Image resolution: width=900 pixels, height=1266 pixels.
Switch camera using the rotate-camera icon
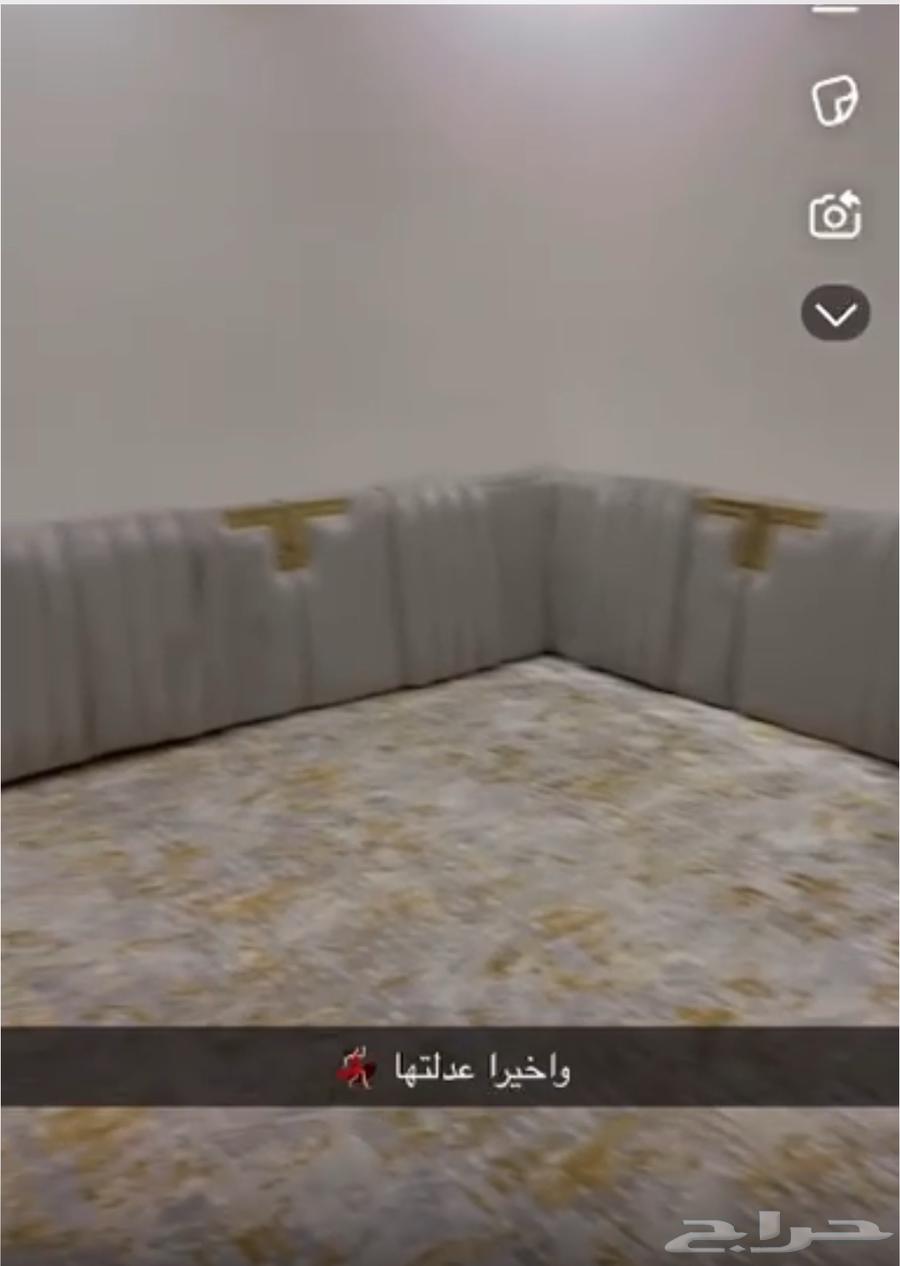[x=835, y=213]
